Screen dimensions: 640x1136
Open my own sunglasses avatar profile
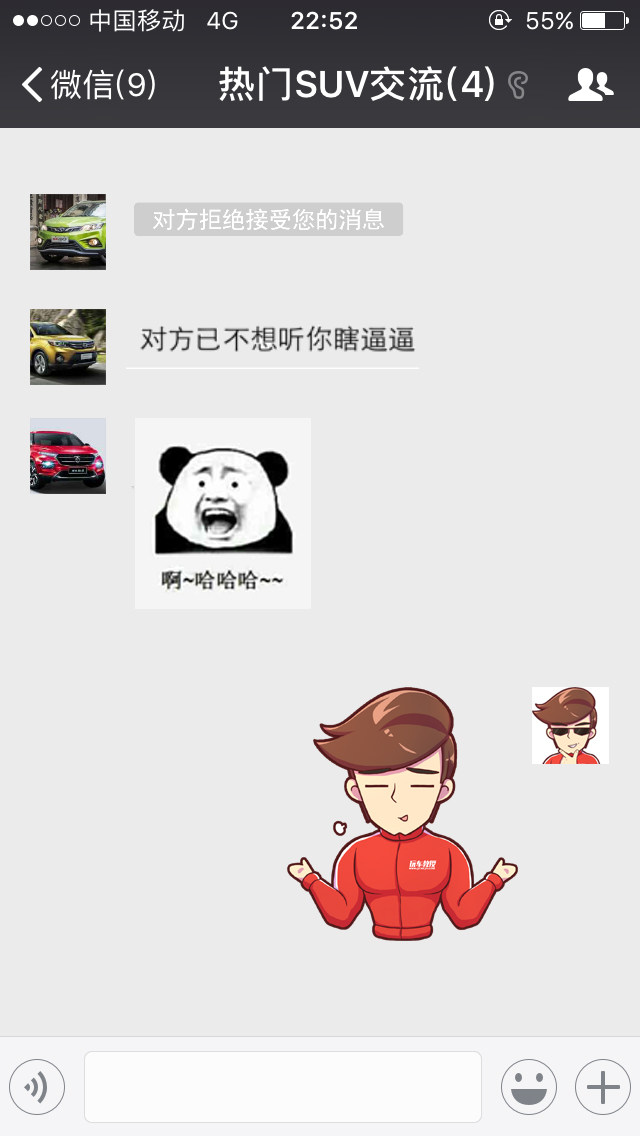570,726
